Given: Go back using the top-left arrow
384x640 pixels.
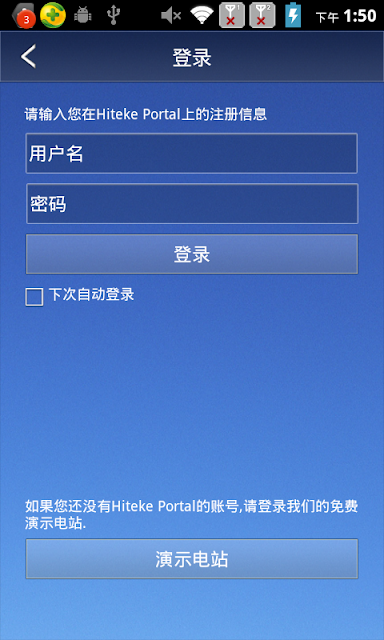Looking at the screenshot, I should tap(28, 56).
